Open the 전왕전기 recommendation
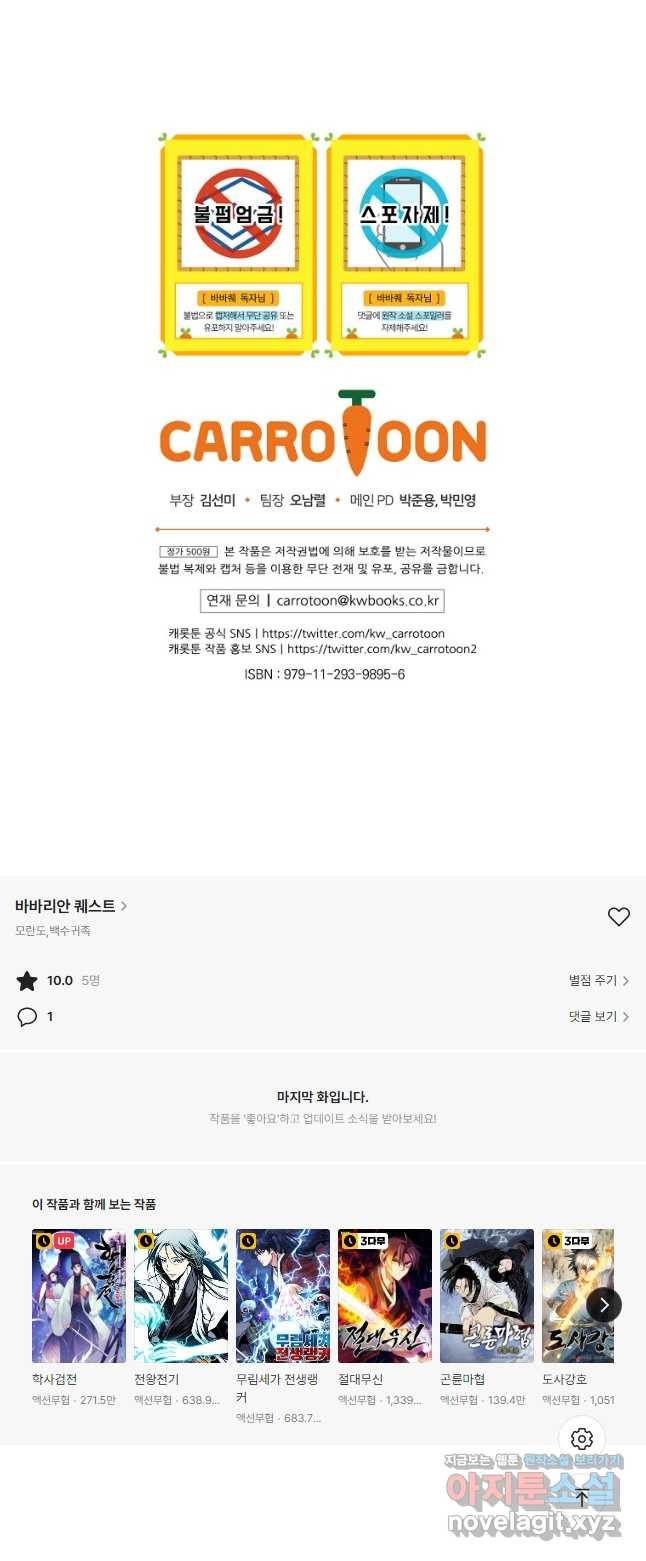Image resolution: width=646 pixels, height=1561 pixels. click(181, 1296)
